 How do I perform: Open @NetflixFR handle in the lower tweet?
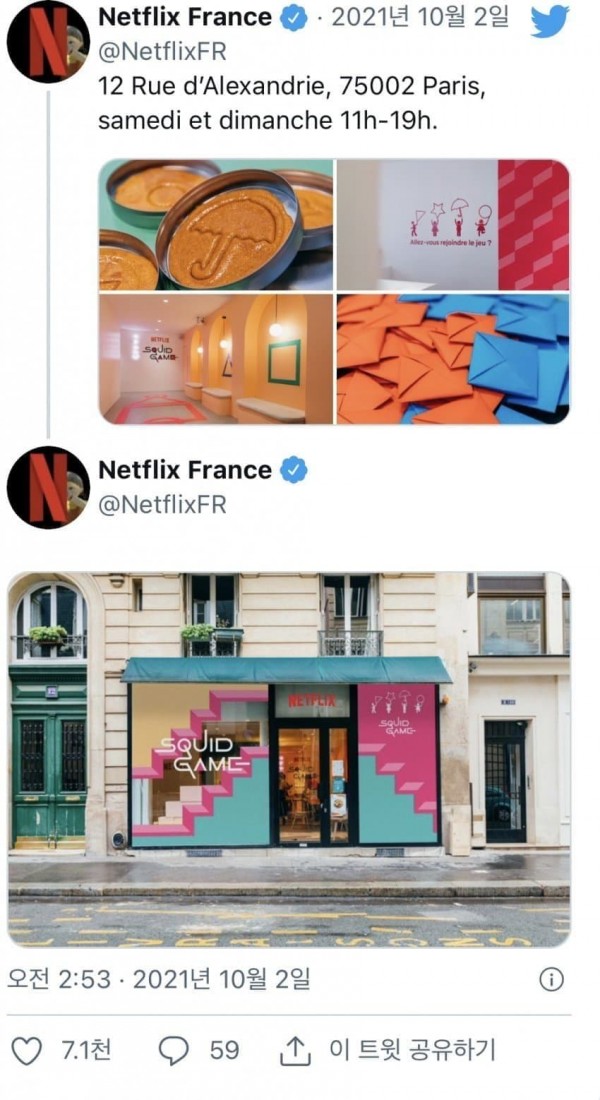(162, 505)
